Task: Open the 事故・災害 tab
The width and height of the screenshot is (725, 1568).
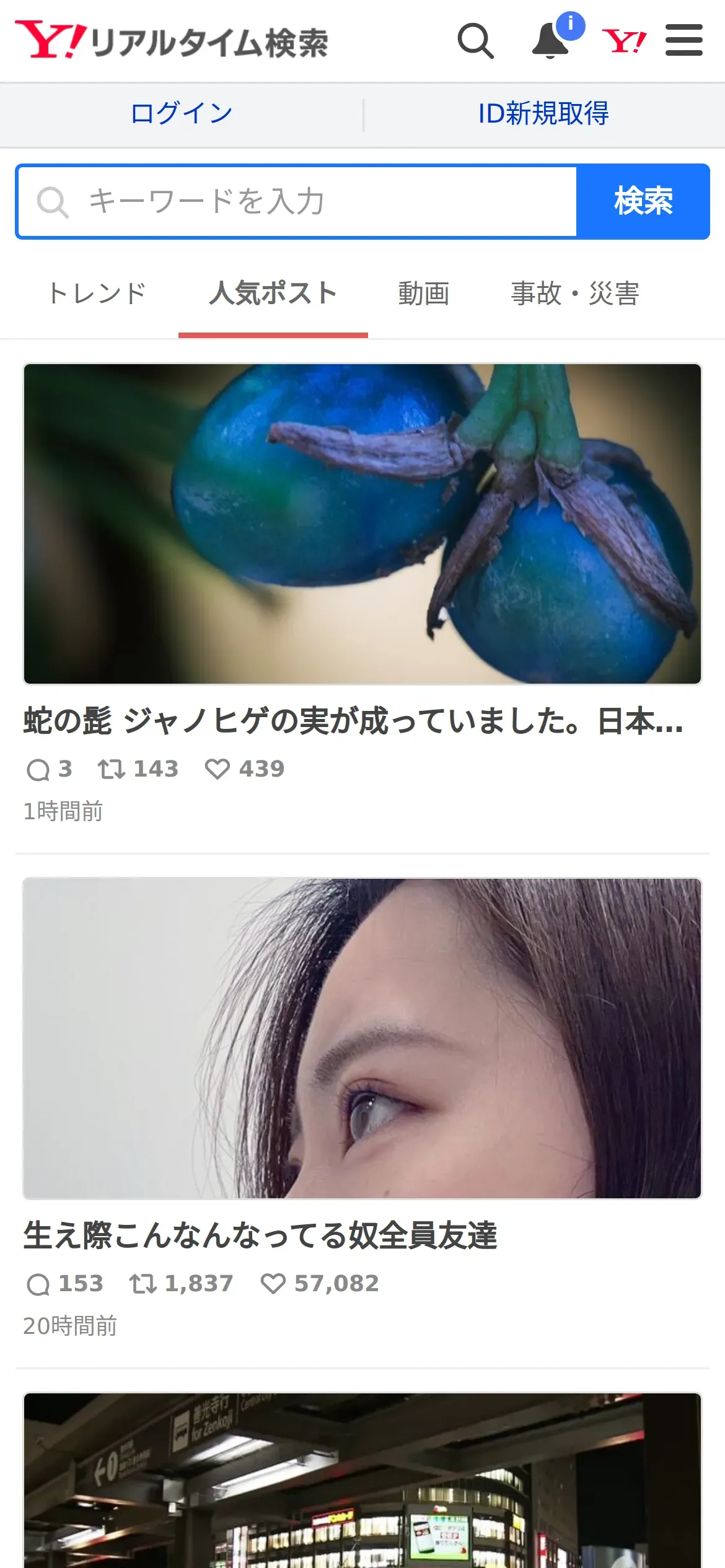Action: pyautogui.click(x=575, y=294)
